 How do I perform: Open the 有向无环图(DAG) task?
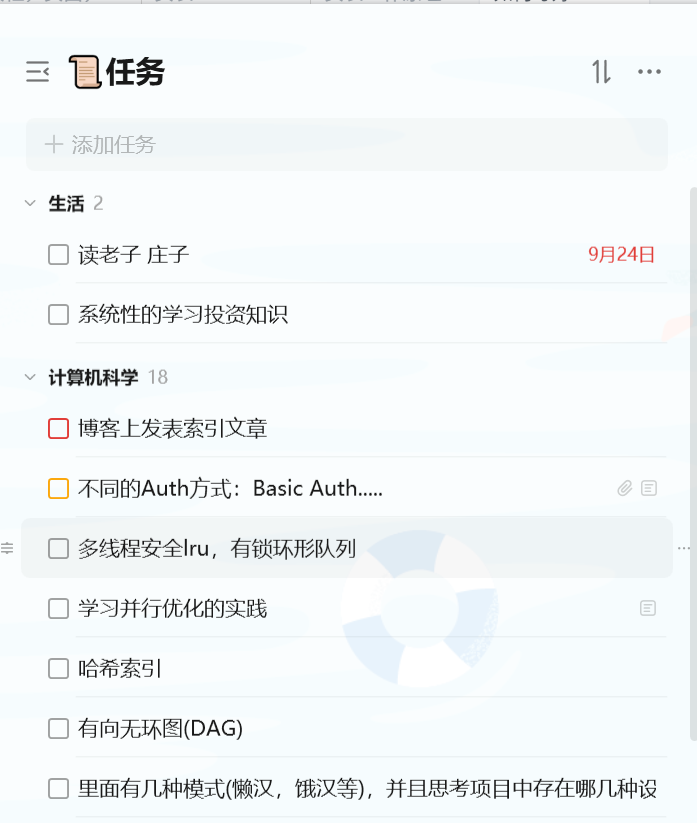point(160,729)
